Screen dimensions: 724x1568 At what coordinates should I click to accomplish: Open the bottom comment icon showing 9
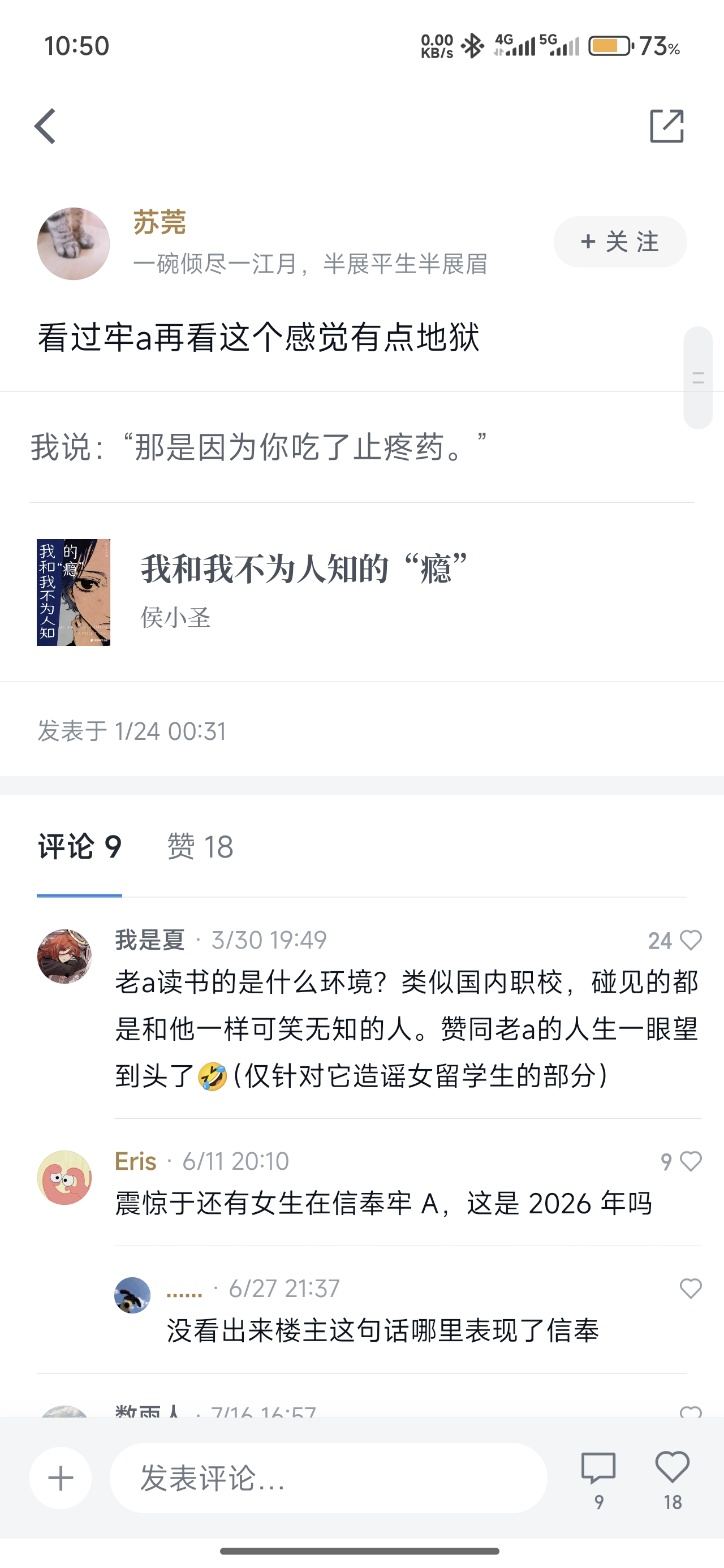tap(598, 1479)
